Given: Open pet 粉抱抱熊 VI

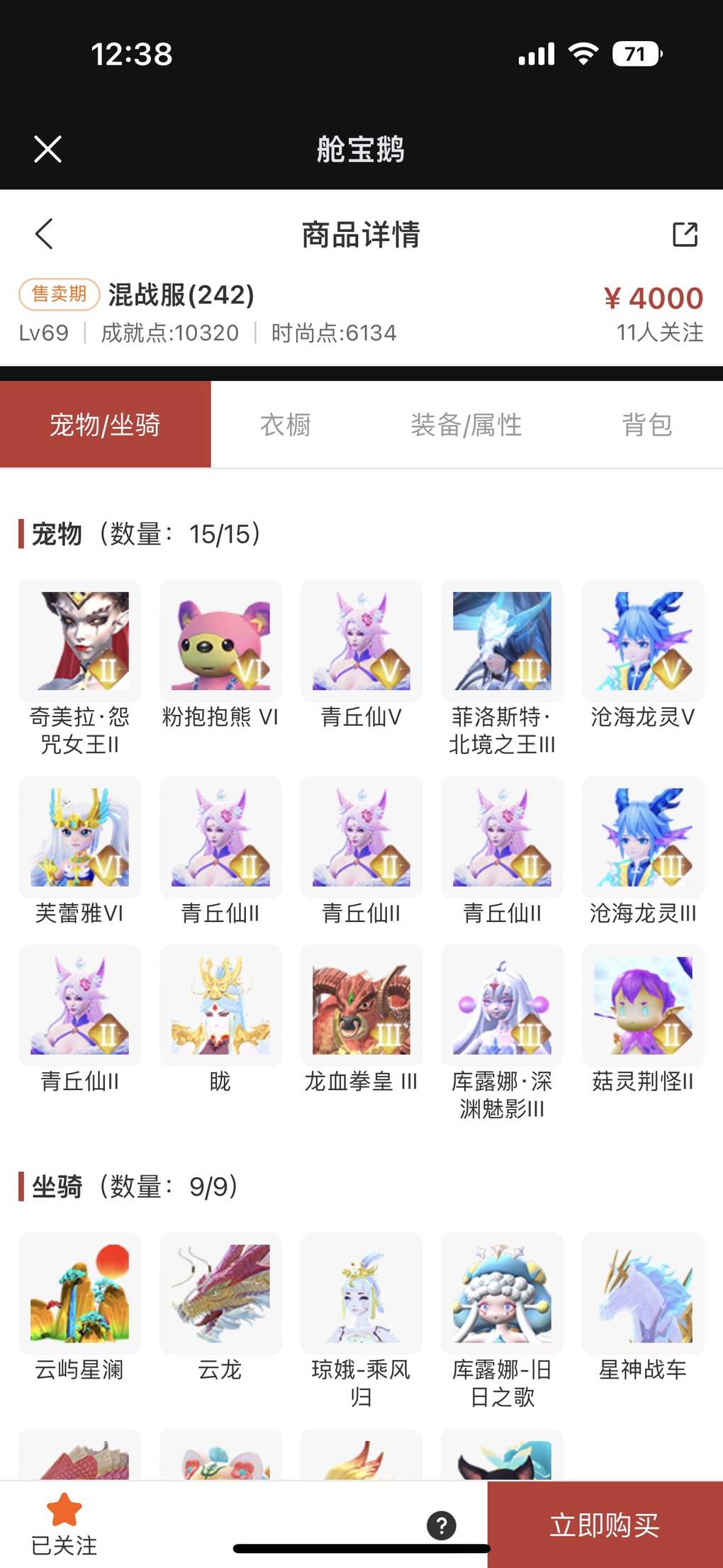Looking at the screenshot, I should pos(220,641).
